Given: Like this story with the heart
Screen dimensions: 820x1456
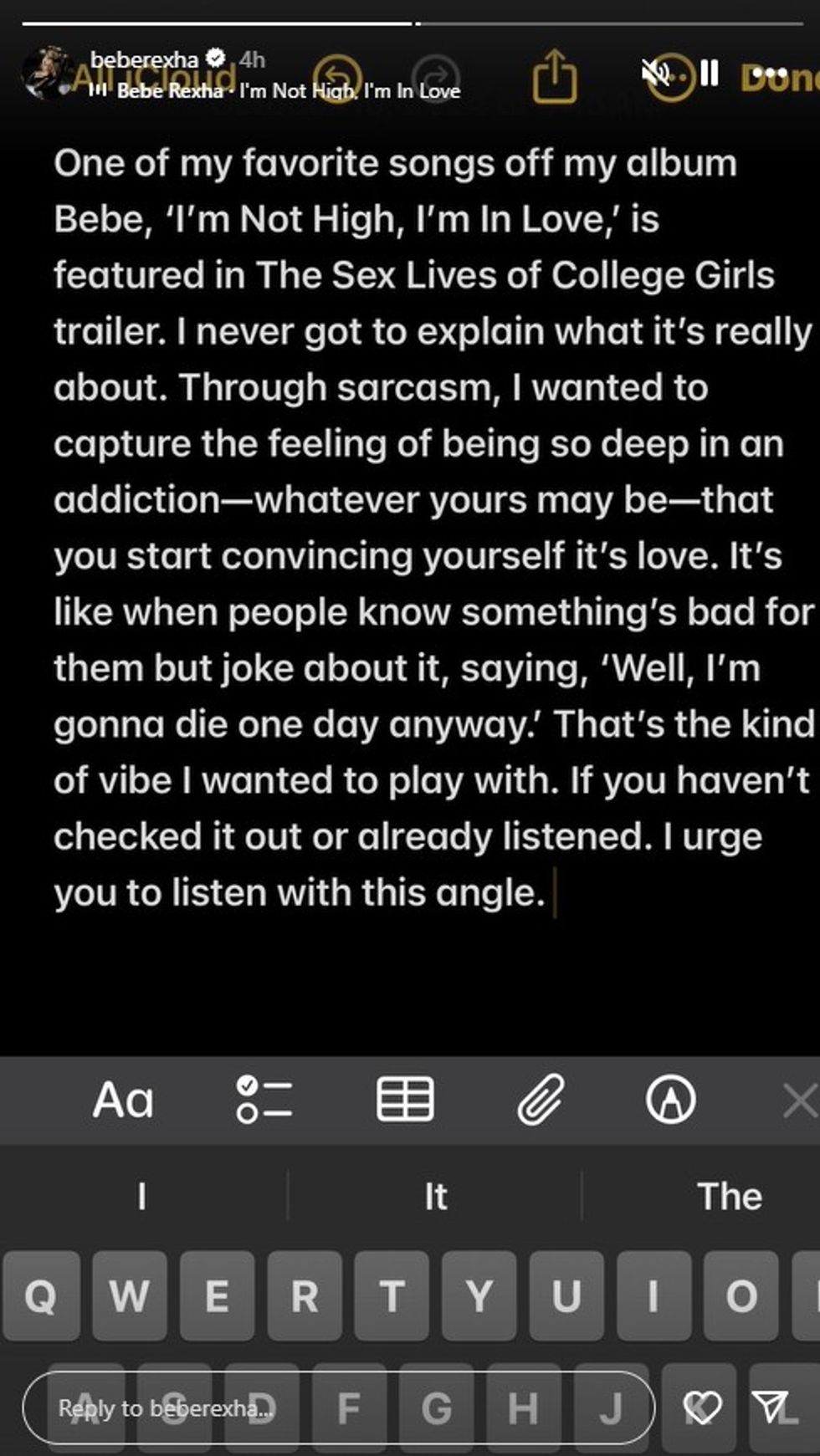Looking at the screenshot, I should coord(703,1408).
